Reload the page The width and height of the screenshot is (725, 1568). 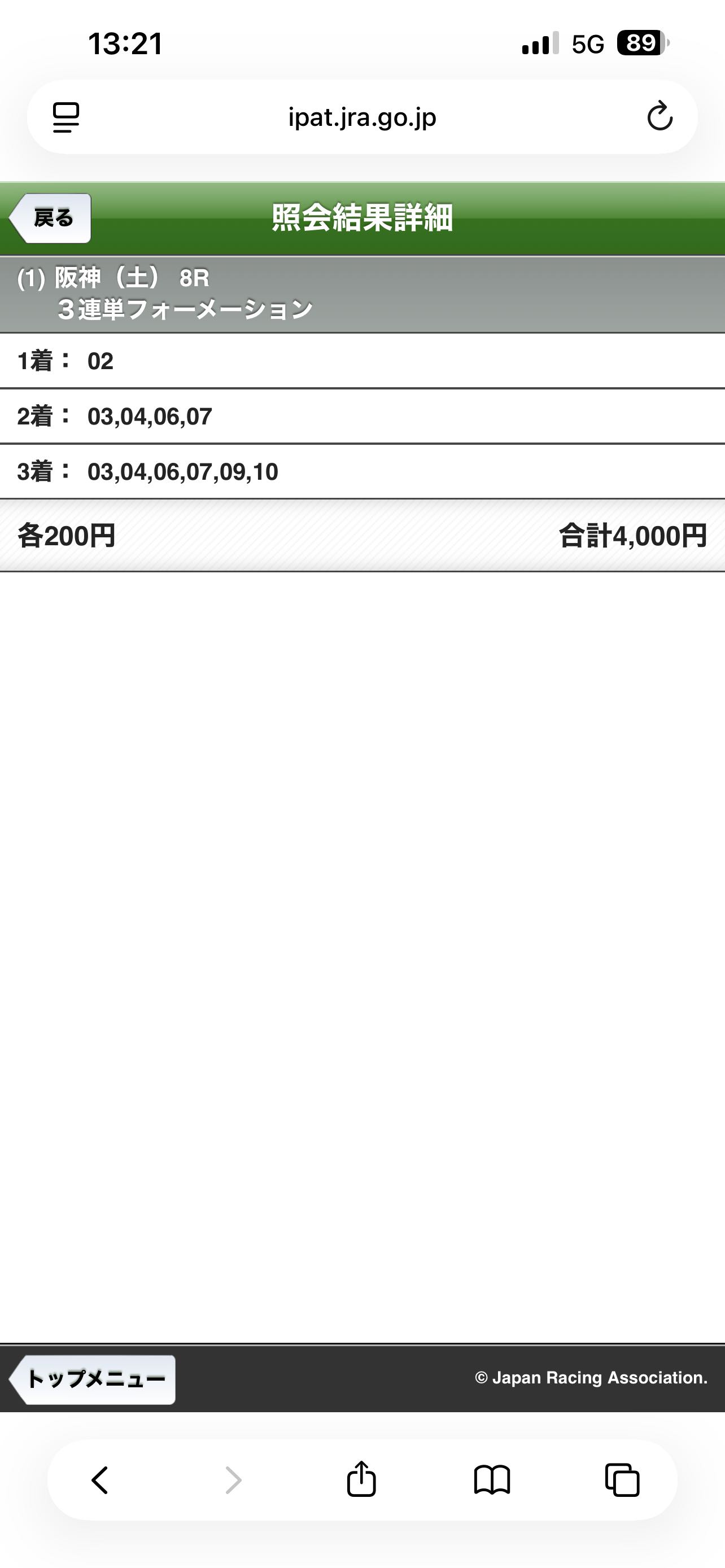tap(660, 117)
